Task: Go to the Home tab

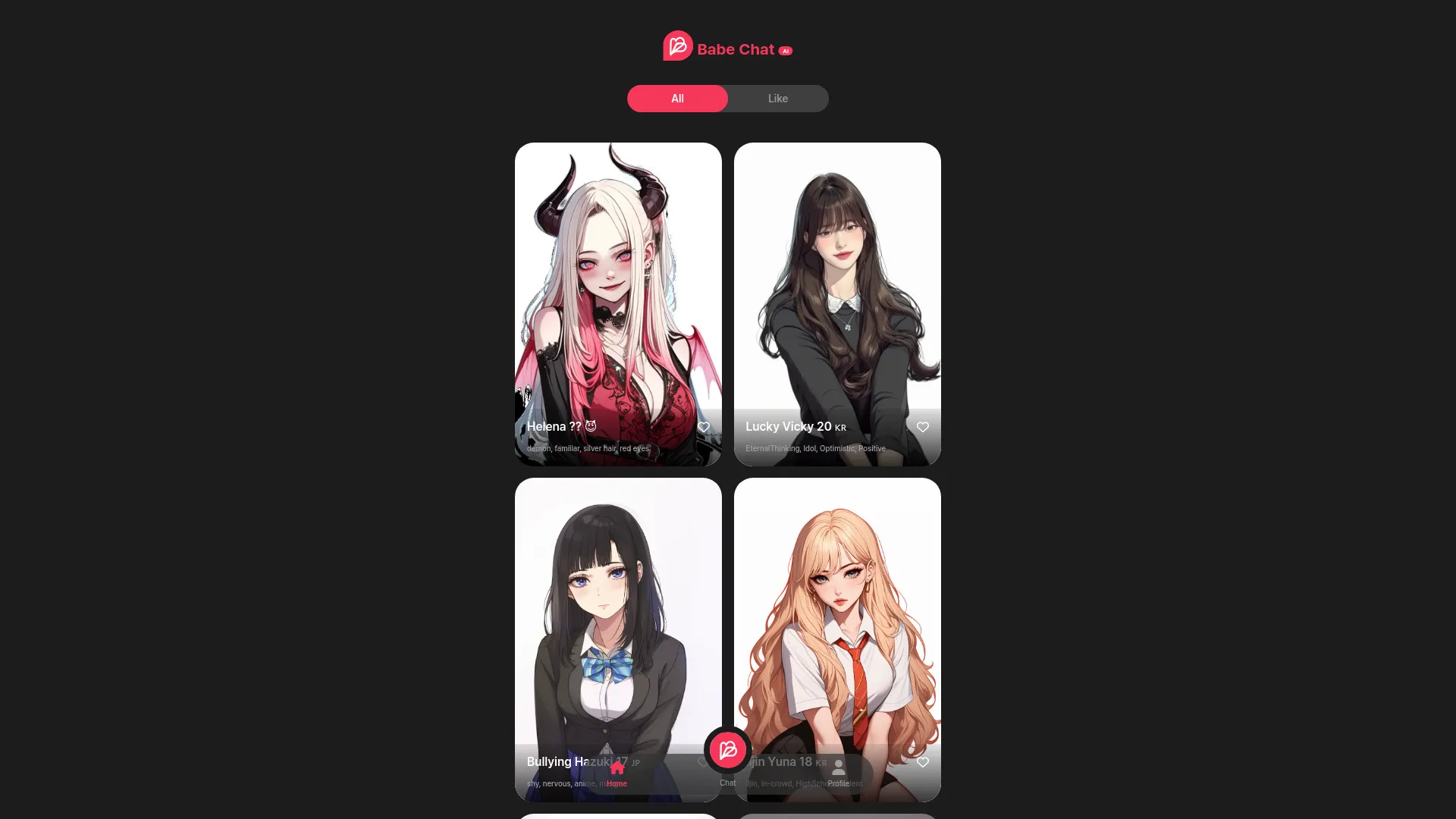Action: coord(617,773)
